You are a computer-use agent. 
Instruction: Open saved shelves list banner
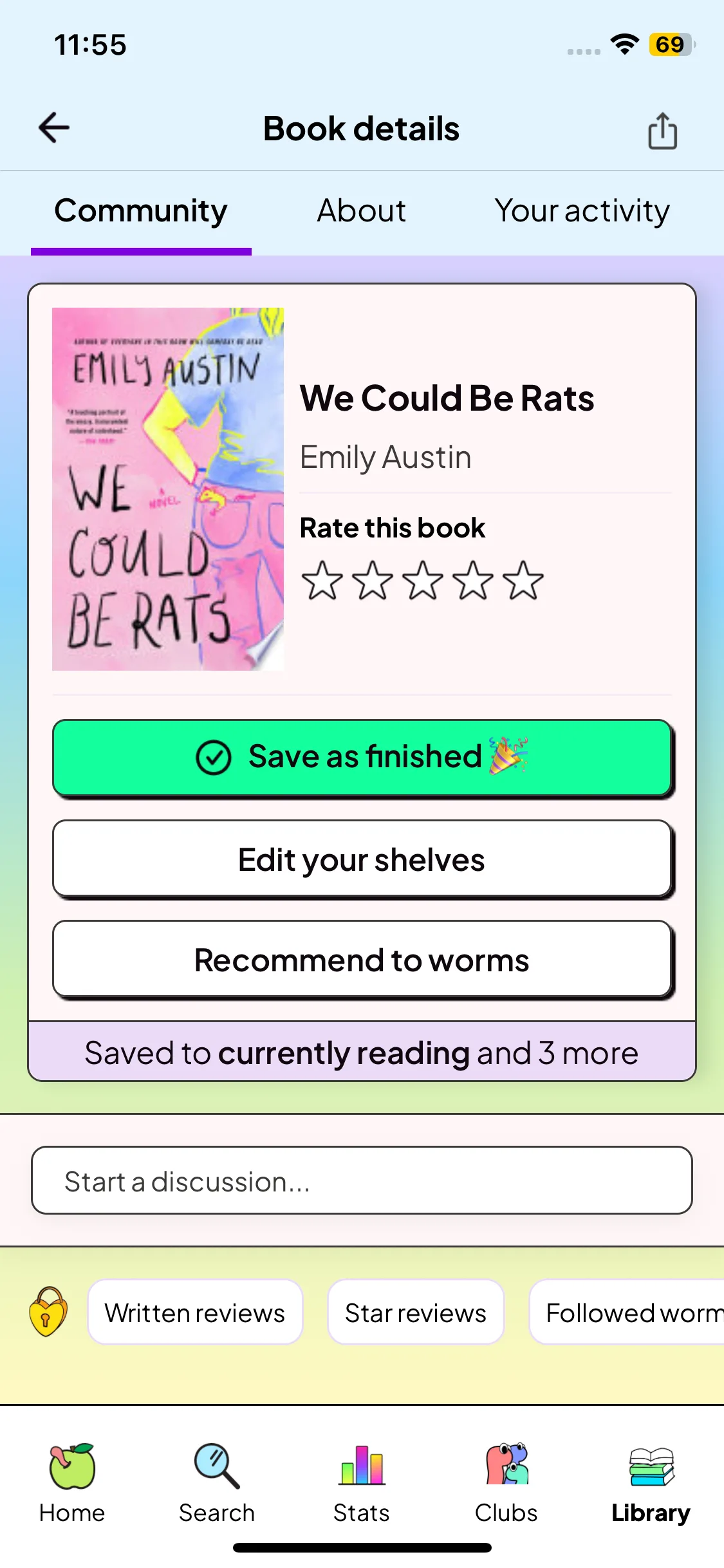coord(362,1053)
